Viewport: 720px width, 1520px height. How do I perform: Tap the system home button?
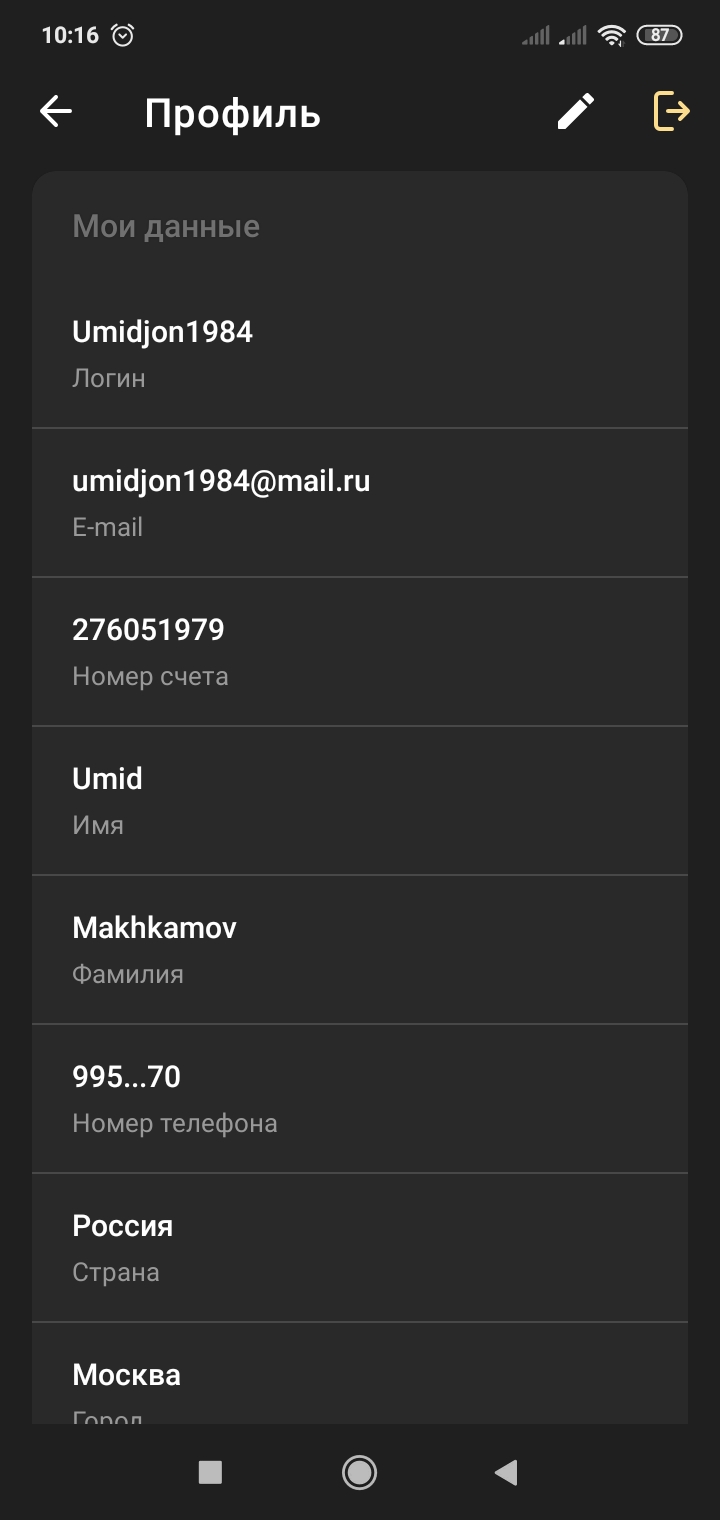pos(359,1472)
